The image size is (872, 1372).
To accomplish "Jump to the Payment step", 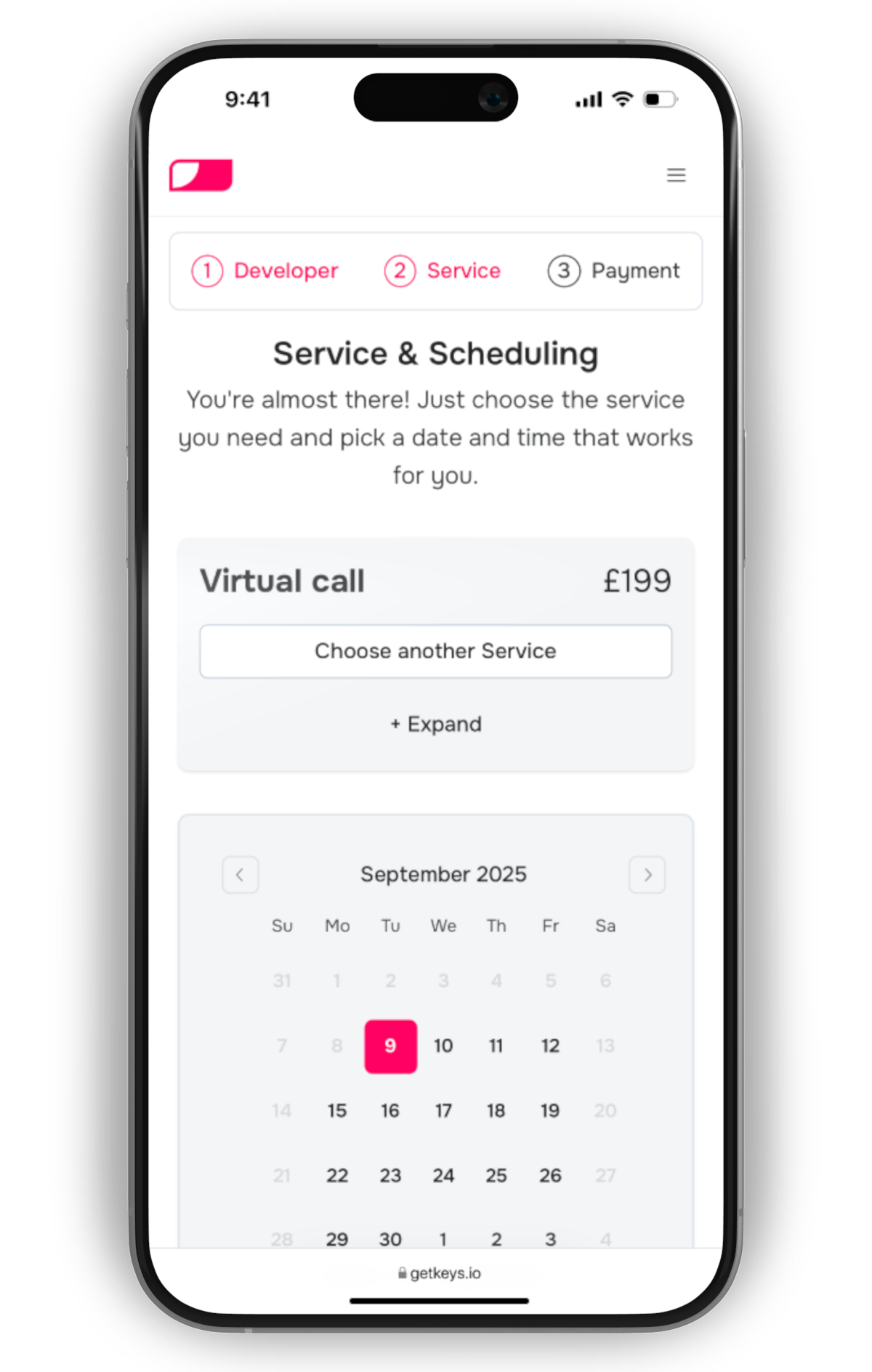I will click(x=614, y=271).
